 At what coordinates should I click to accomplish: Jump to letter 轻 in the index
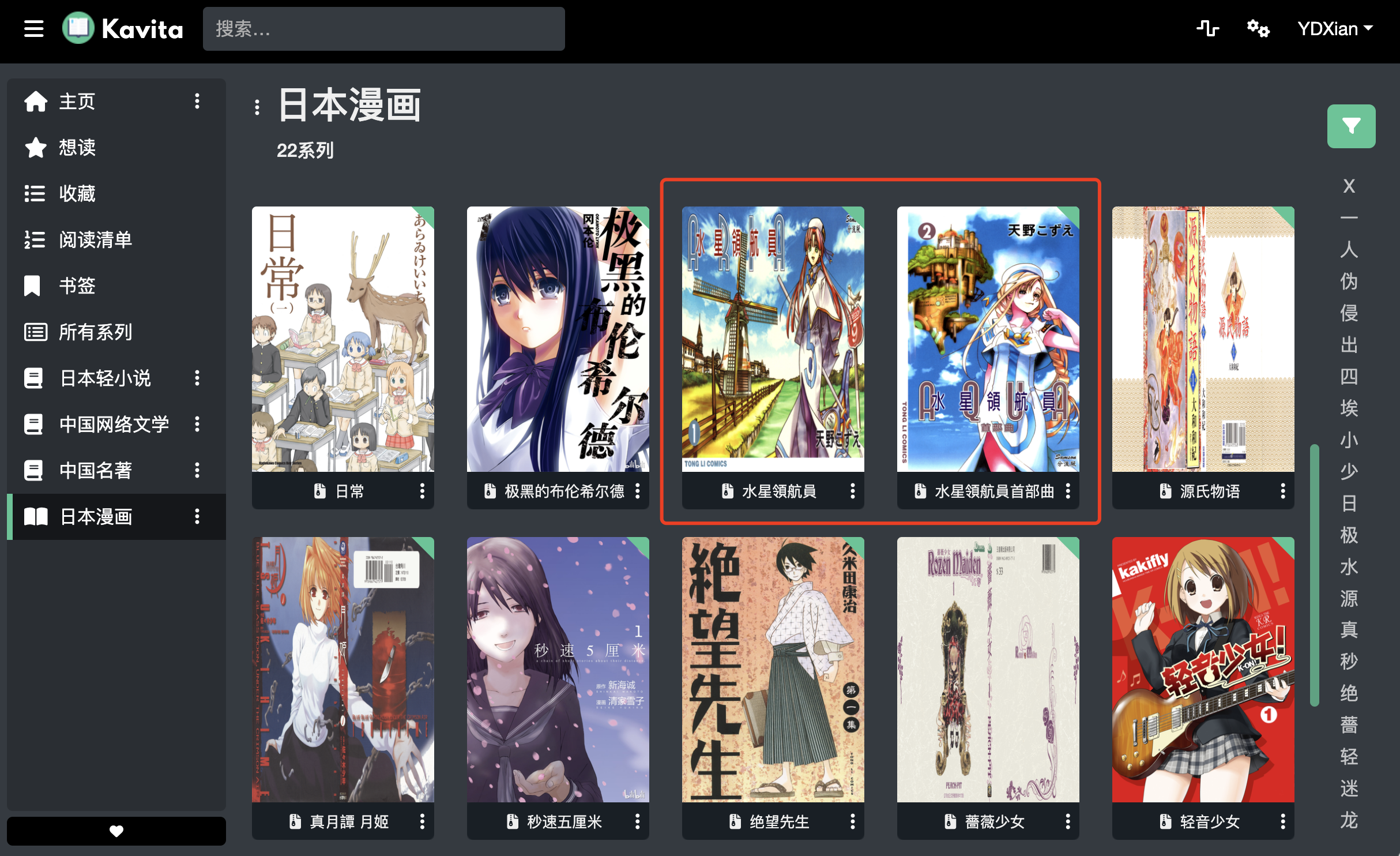point(1349,756)
